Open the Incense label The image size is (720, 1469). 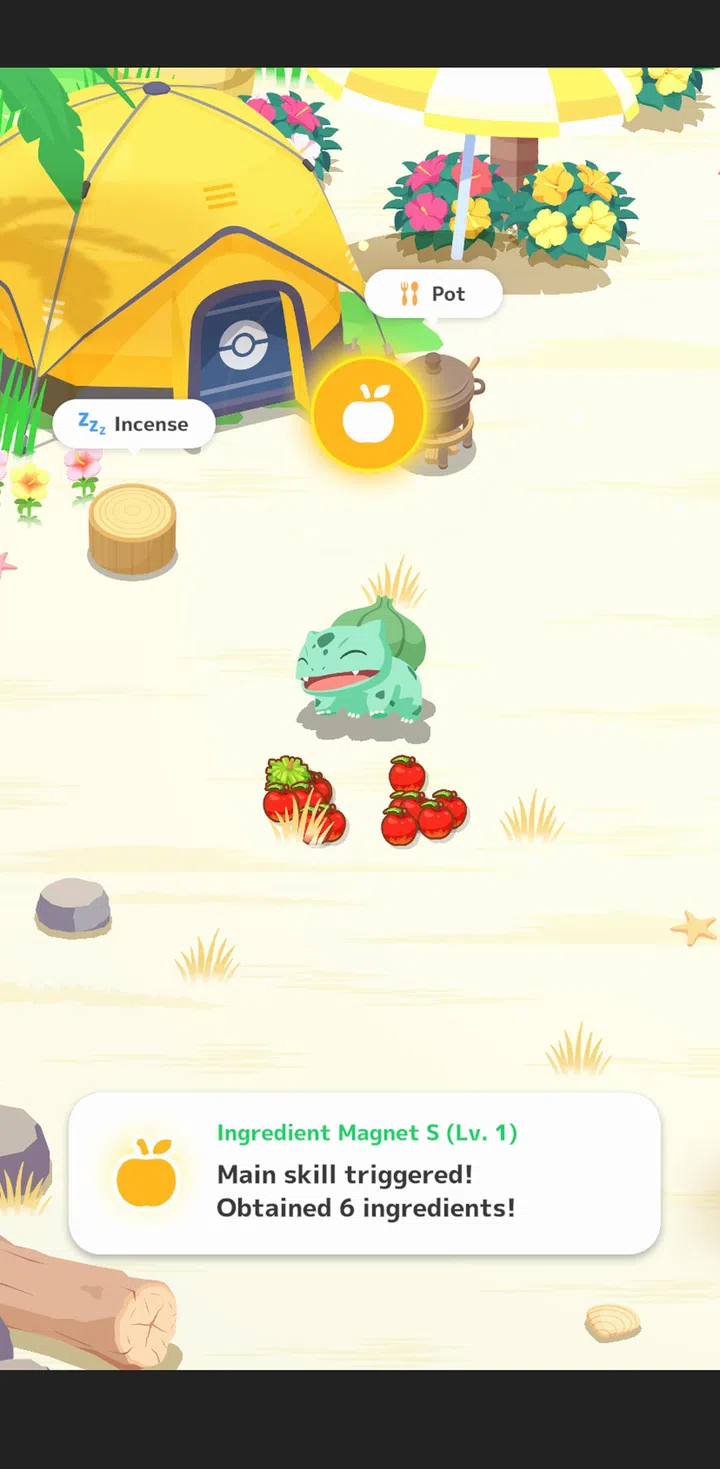[x=134, y=424]
